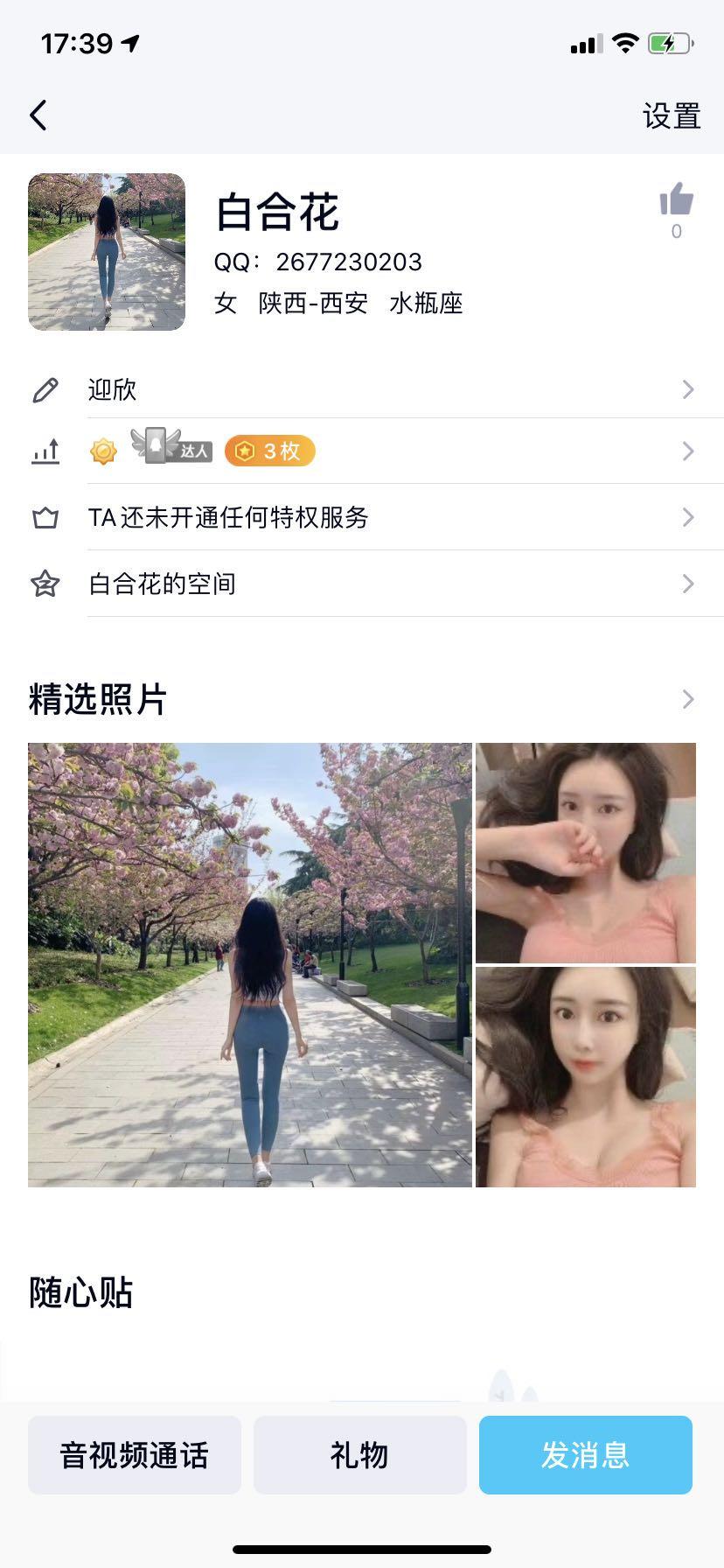Open the profile avatar photo
The height and width of the screenshot is (1568, 724).
tap(107, 252)
